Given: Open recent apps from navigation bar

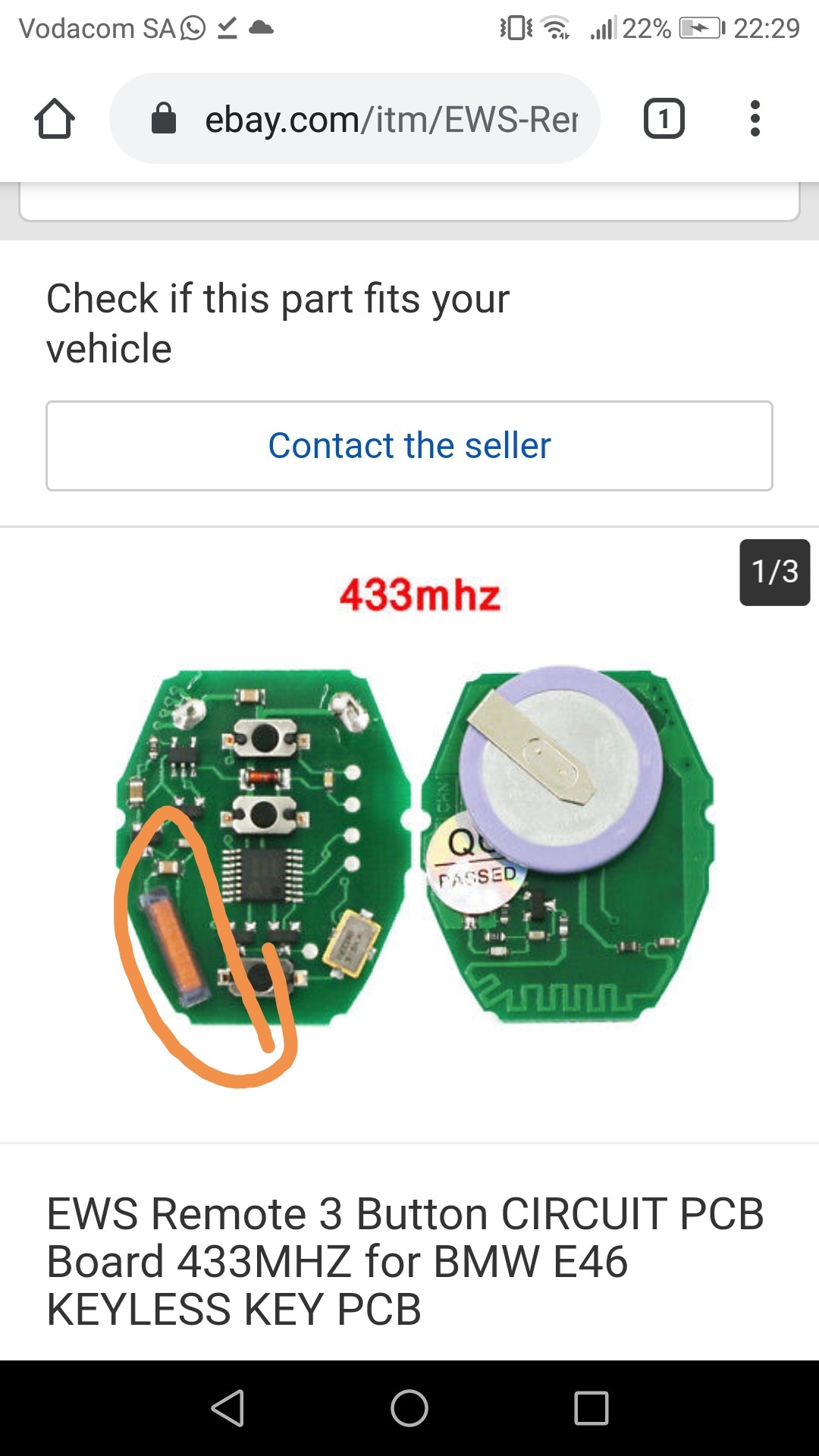Looking at the screenshot, I should pyautogui.click(x=591, y=1408).
